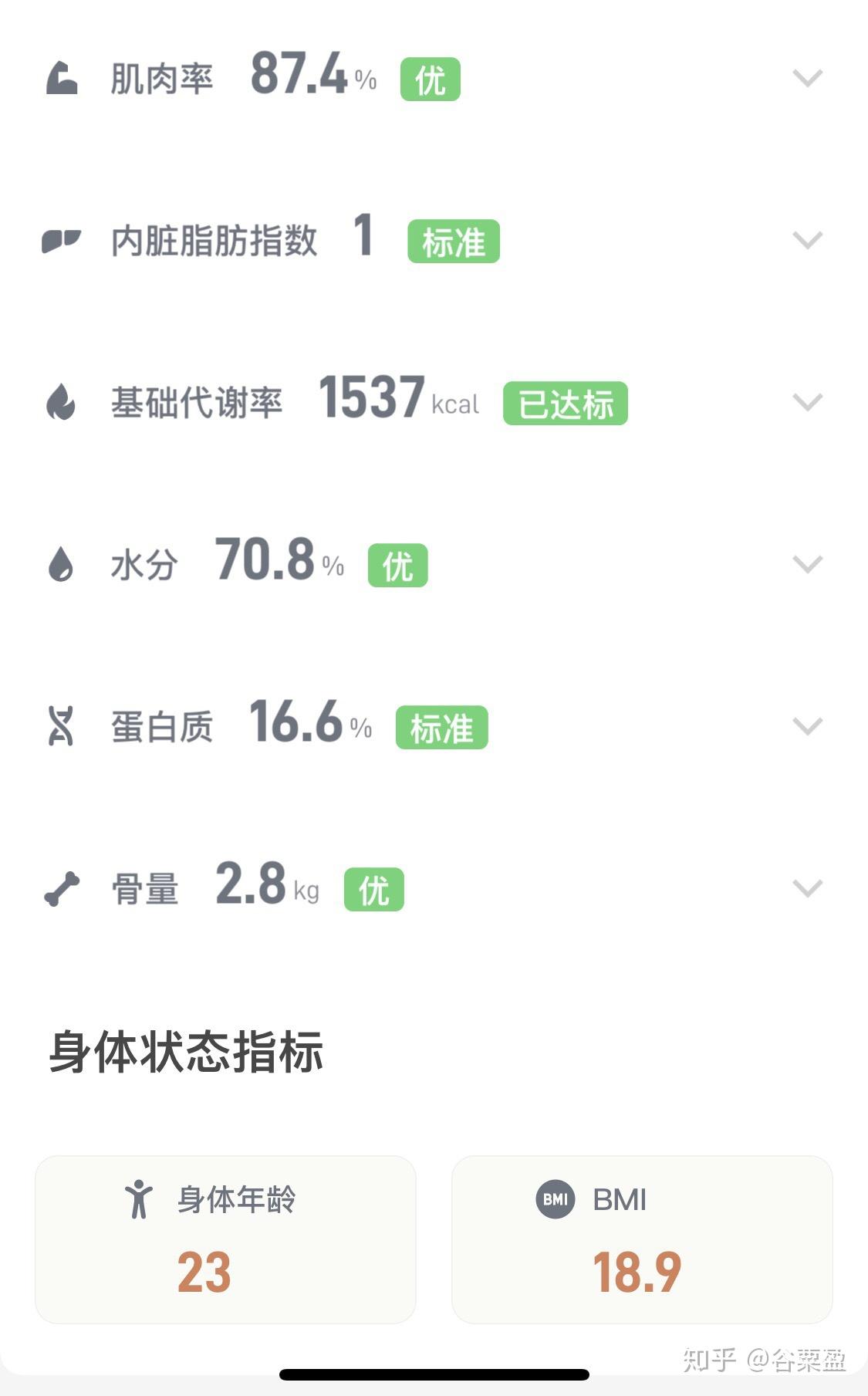Expand the 肌肉率 row details

807,77
